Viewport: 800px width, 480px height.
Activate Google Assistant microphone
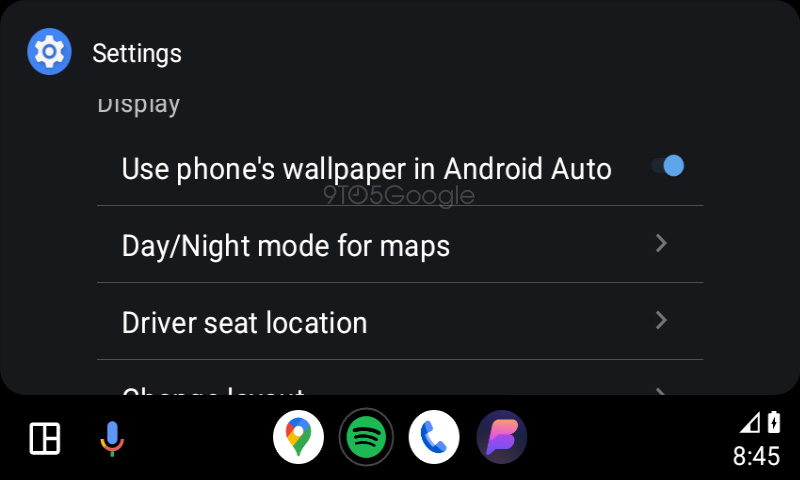tap(111, 438)
